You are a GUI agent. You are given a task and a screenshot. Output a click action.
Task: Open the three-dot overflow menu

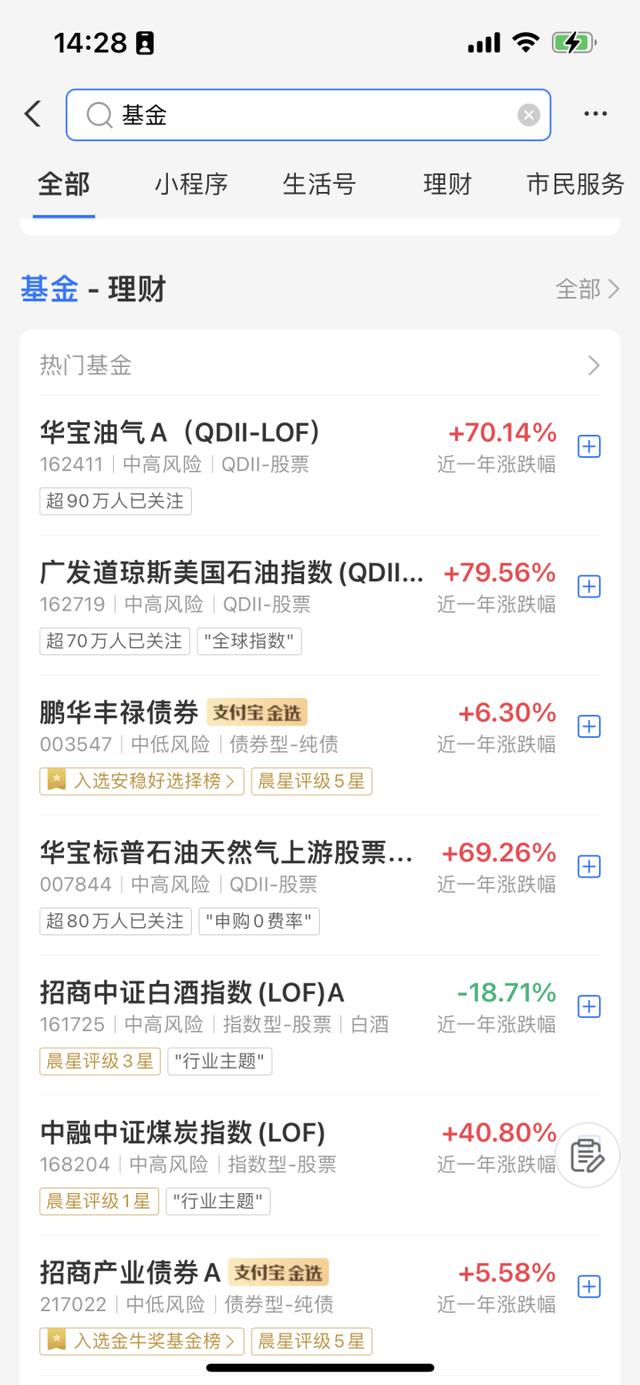click(x=596, y=114)
